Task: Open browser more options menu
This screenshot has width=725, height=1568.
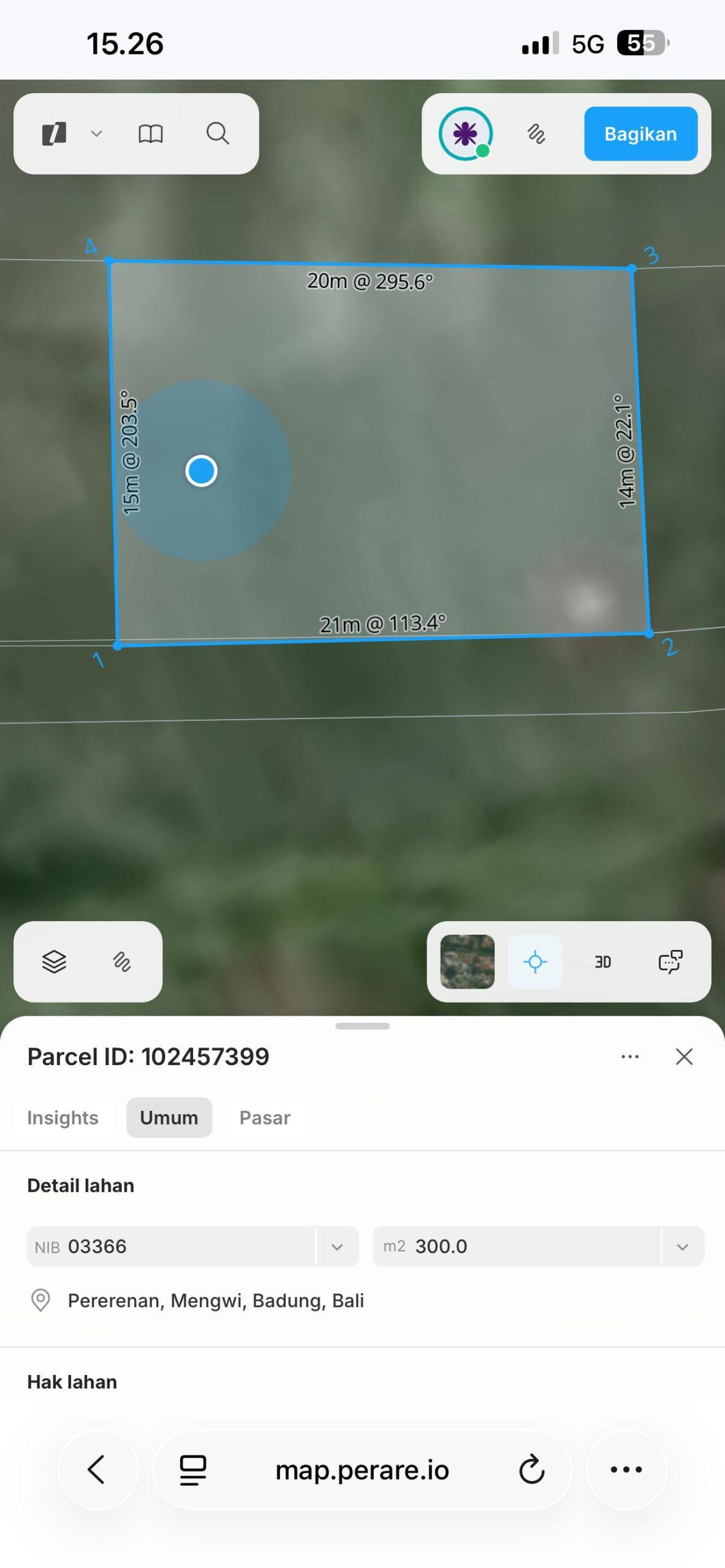Action: 626,1469
